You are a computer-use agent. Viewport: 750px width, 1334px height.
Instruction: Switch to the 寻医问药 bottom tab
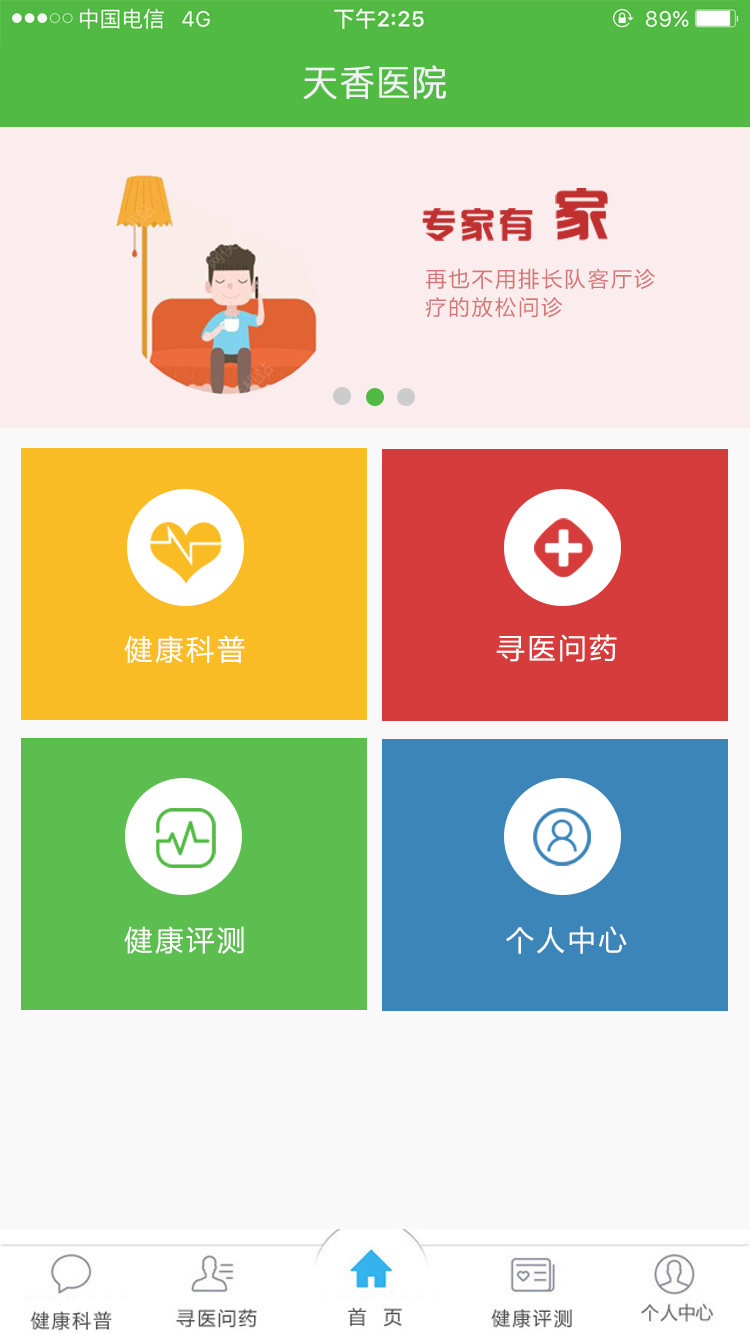(217, 1291)
